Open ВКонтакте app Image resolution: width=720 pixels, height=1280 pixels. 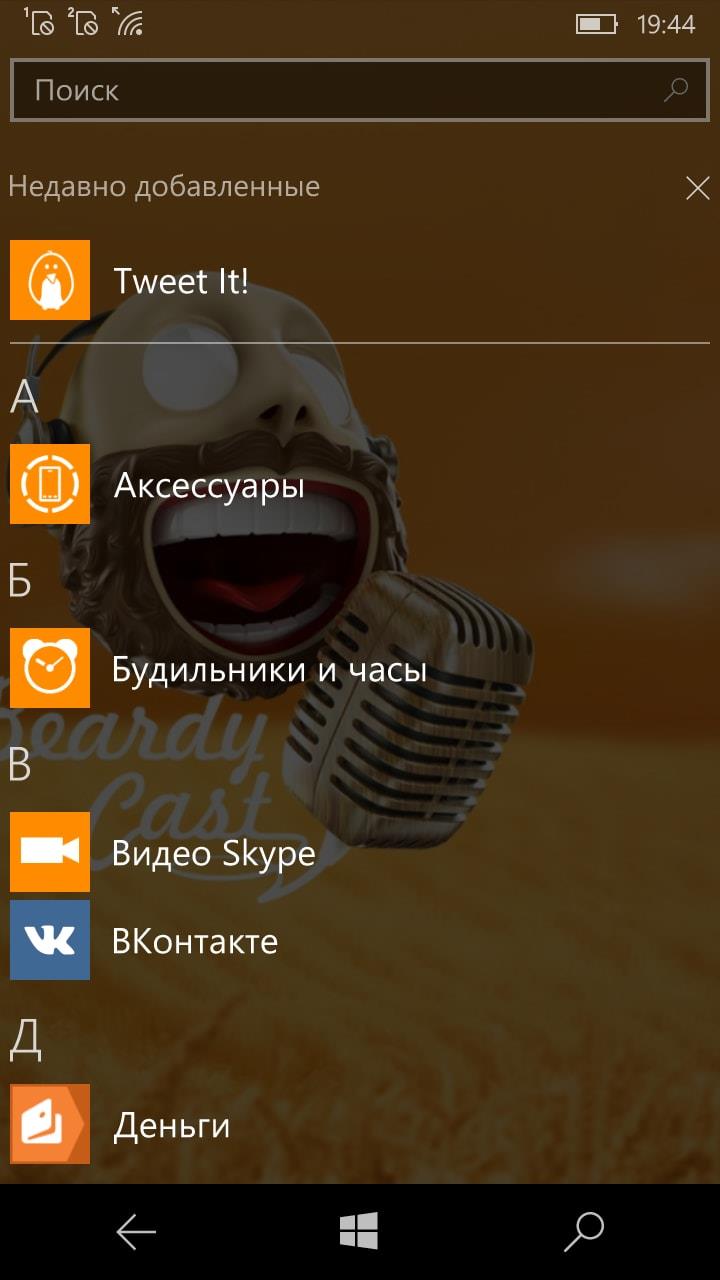(194, 941)
